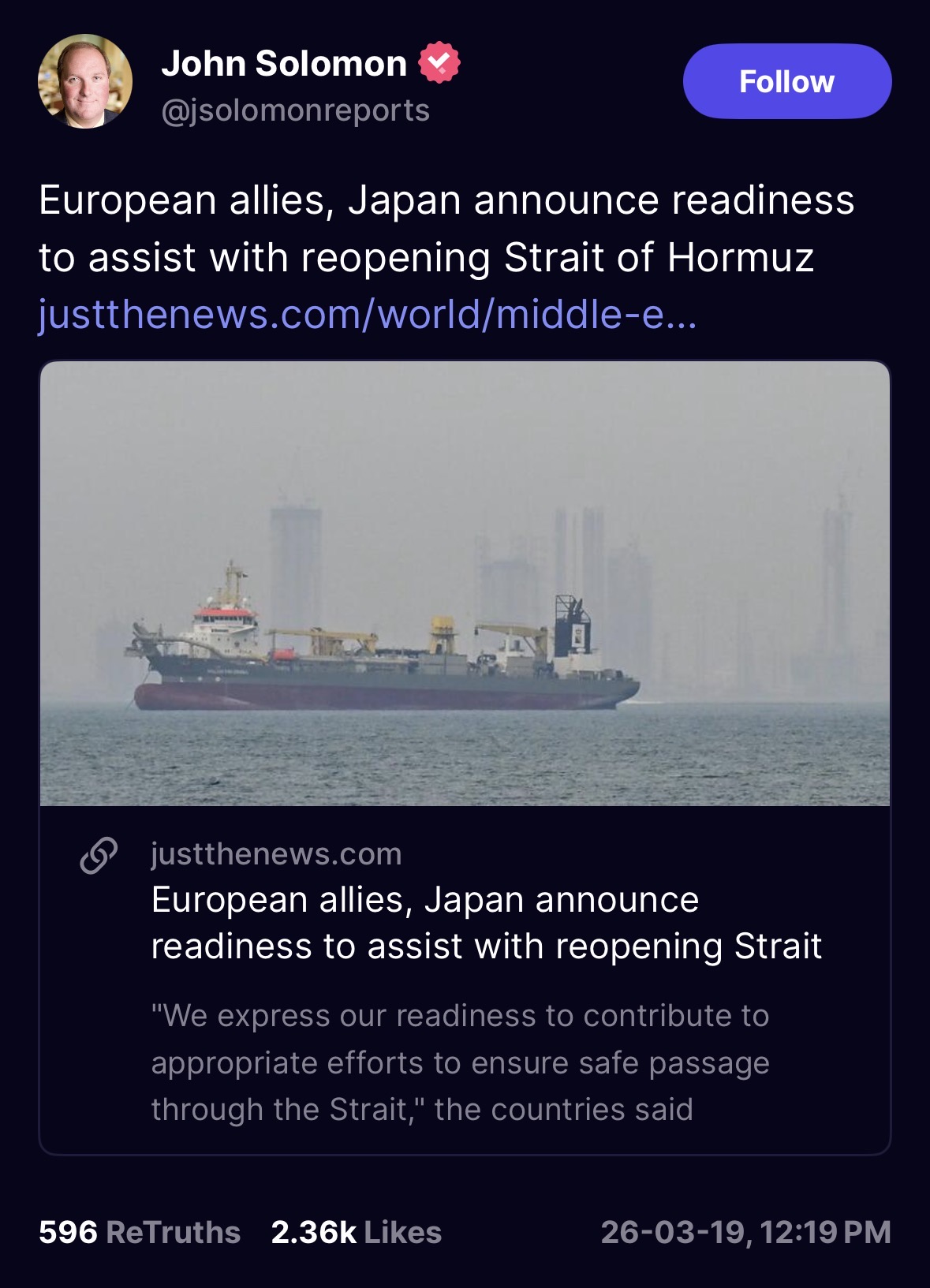Open John Solomon's profile picture
The image size is (930, 1288).
[85, 81]
